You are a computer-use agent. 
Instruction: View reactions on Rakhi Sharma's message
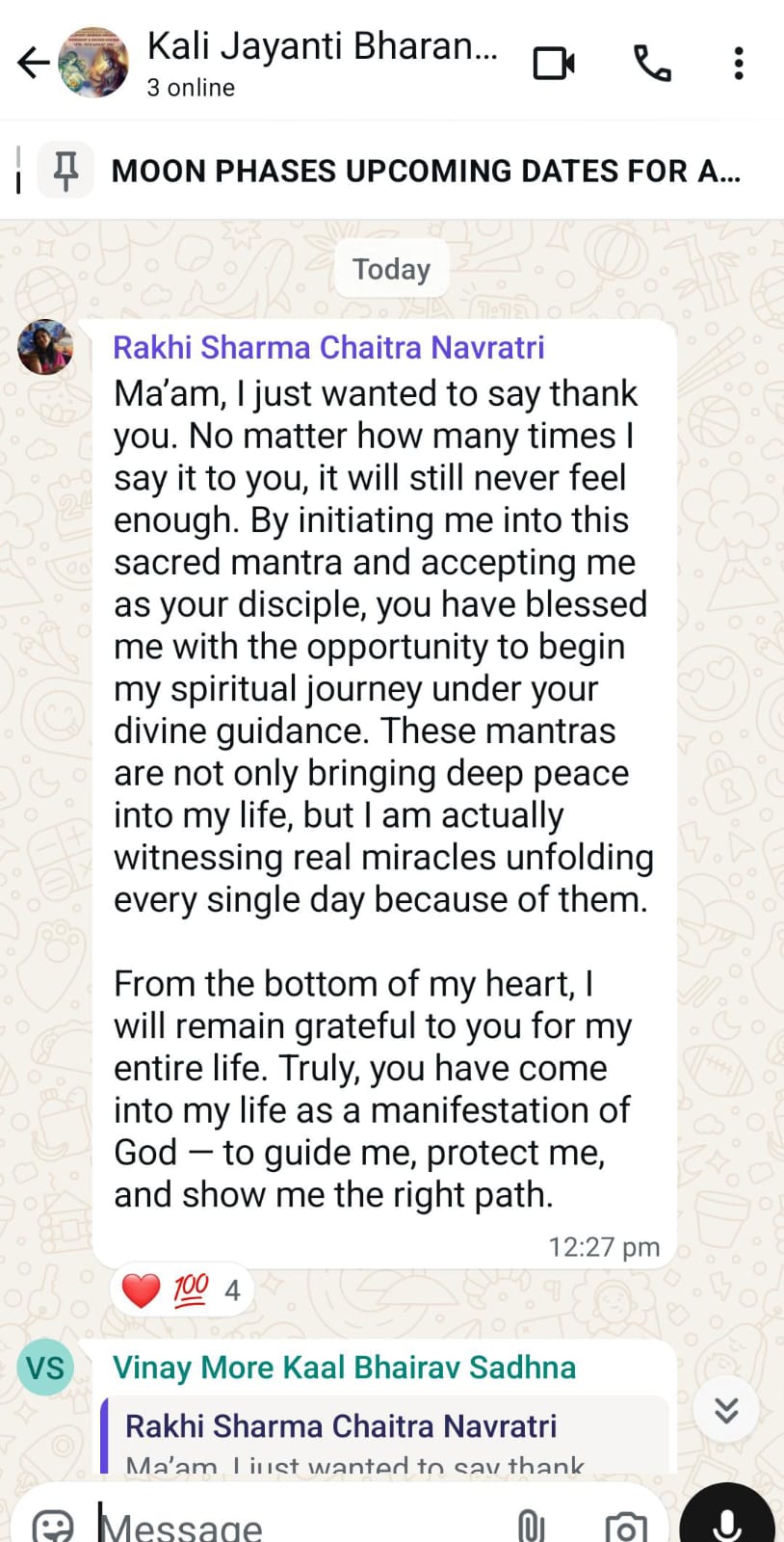pyautogui.click(x=182, y=1289)
